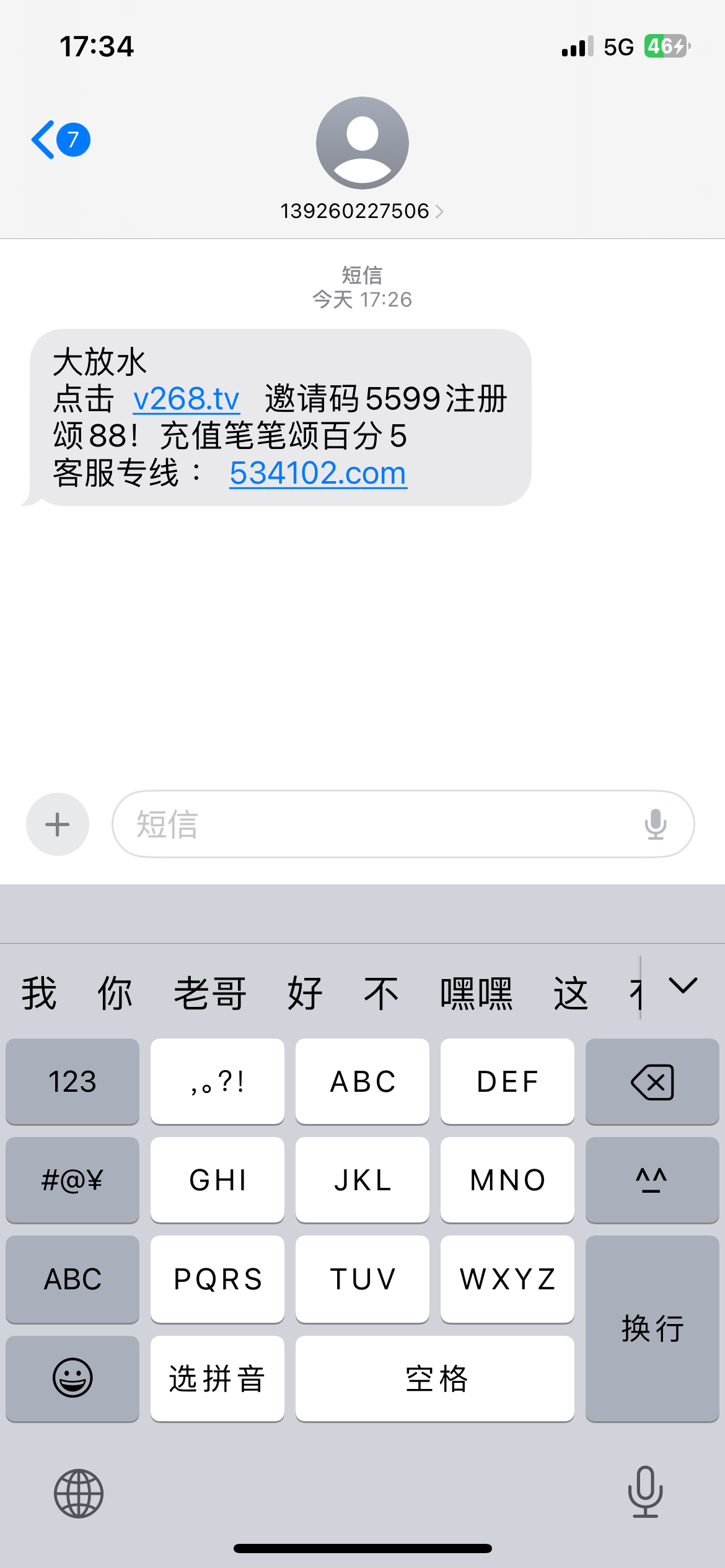Switch keyboard to 123 numbers
This screenshot has height=1568, width=725.
point(72,1081)
